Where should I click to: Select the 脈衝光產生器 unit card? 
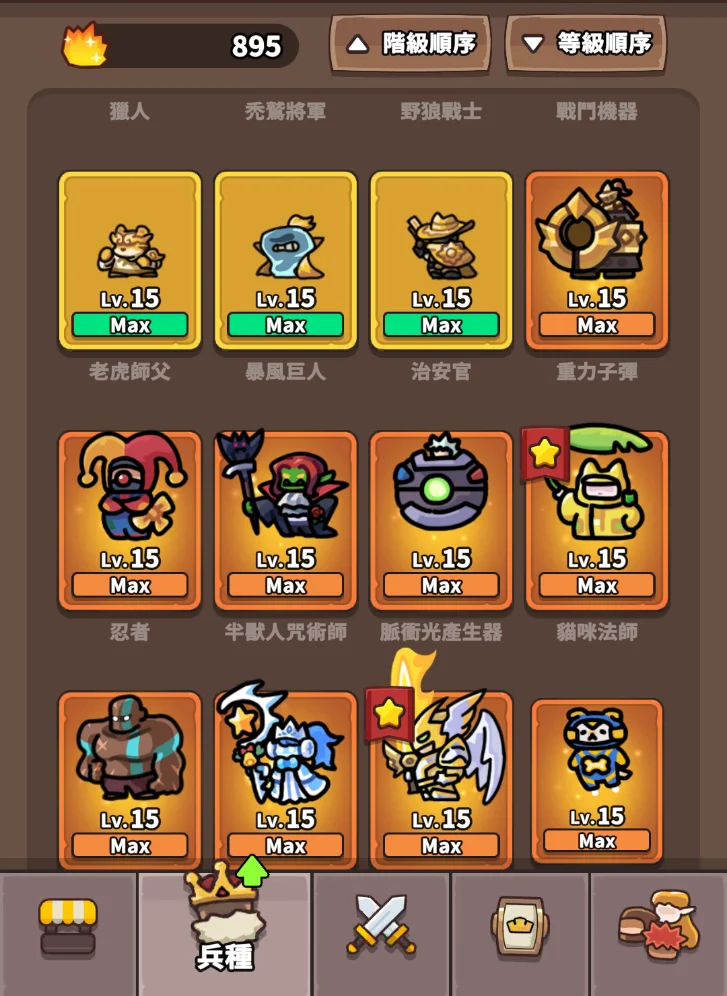click(x=441, y=520)
